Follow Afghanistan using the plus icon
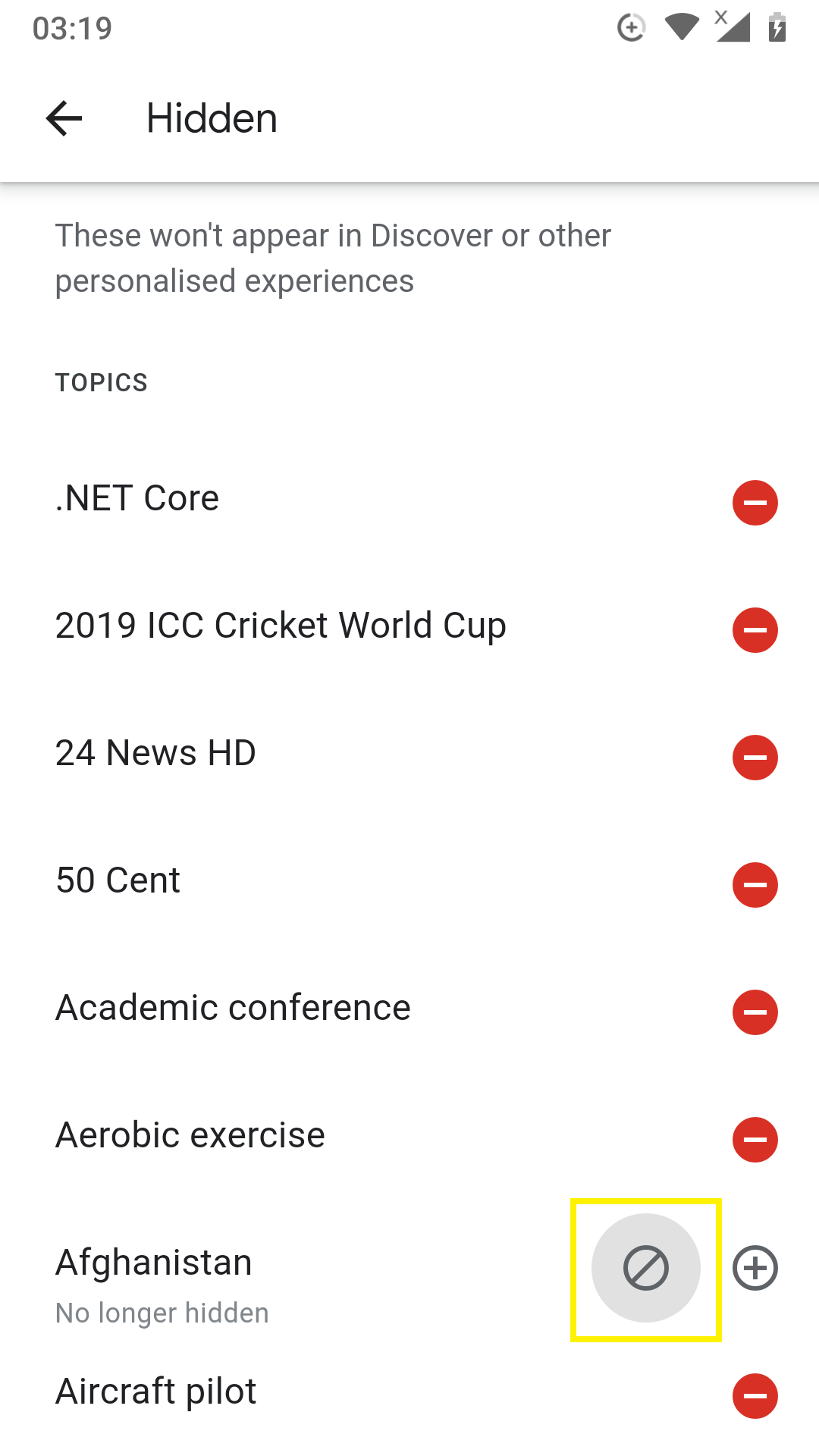Viewport: 819px width, 1456px height. (x=755, y=1268)
